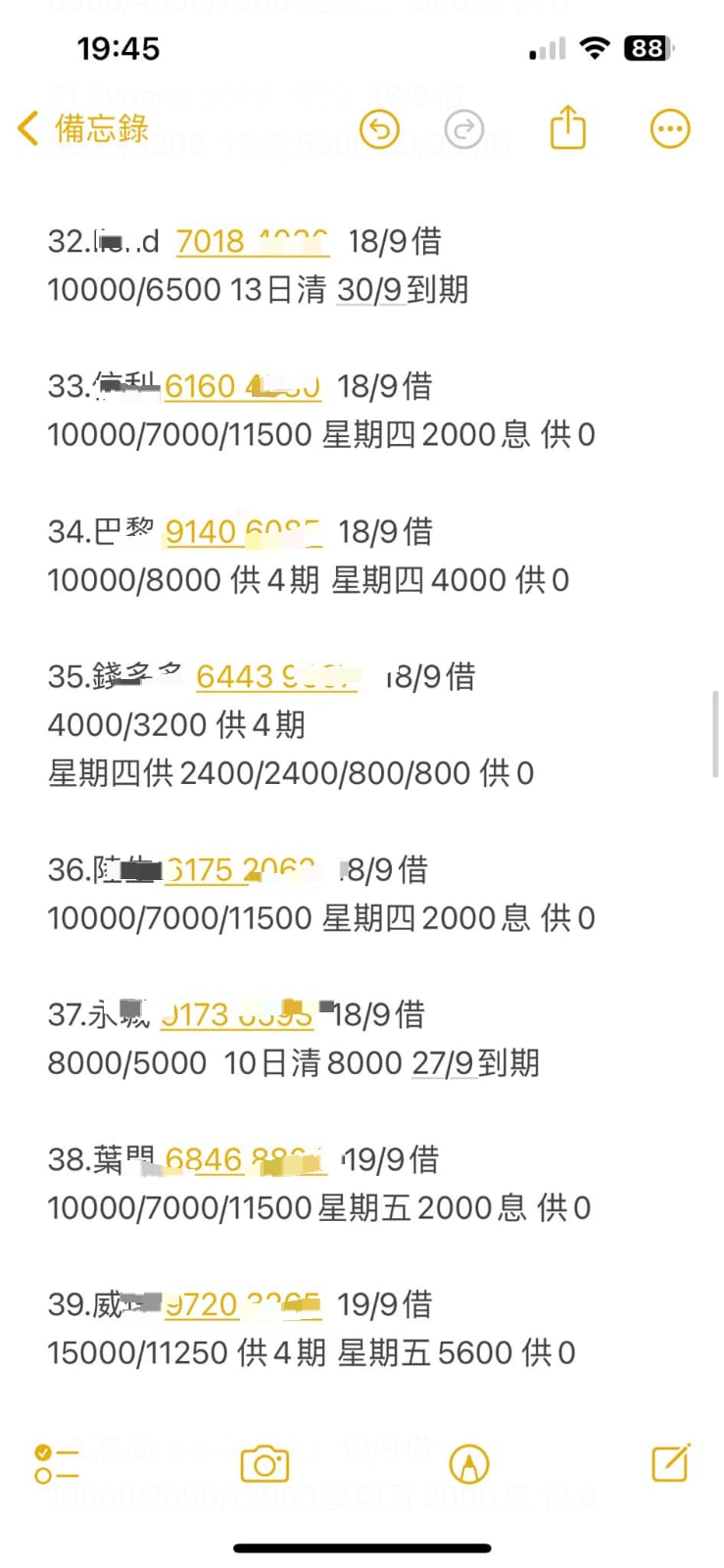
Task: Open the camera attachment option
Action: click(x=265, y=1464)
